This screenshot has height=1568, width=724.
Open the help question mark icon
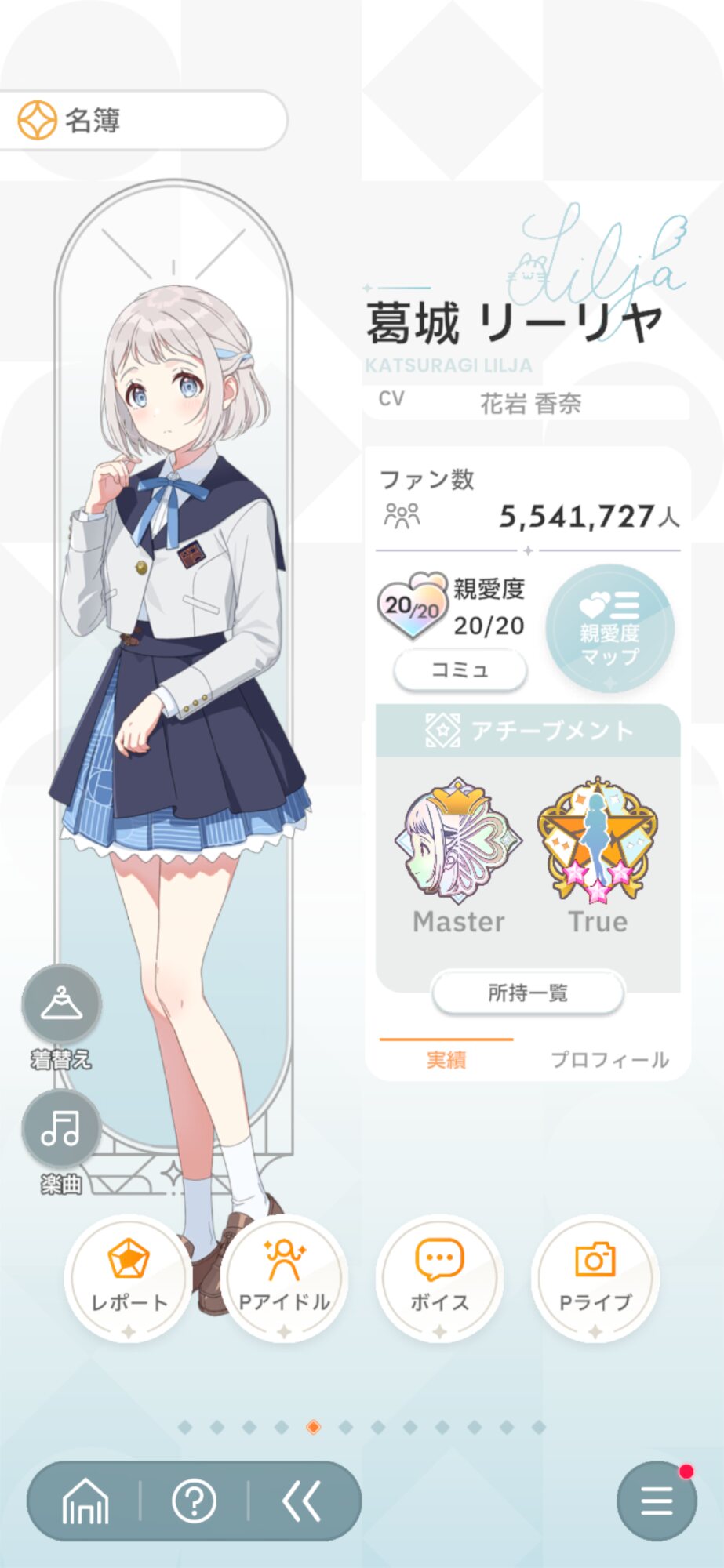pyautogui.click(x=194, y=1501)
